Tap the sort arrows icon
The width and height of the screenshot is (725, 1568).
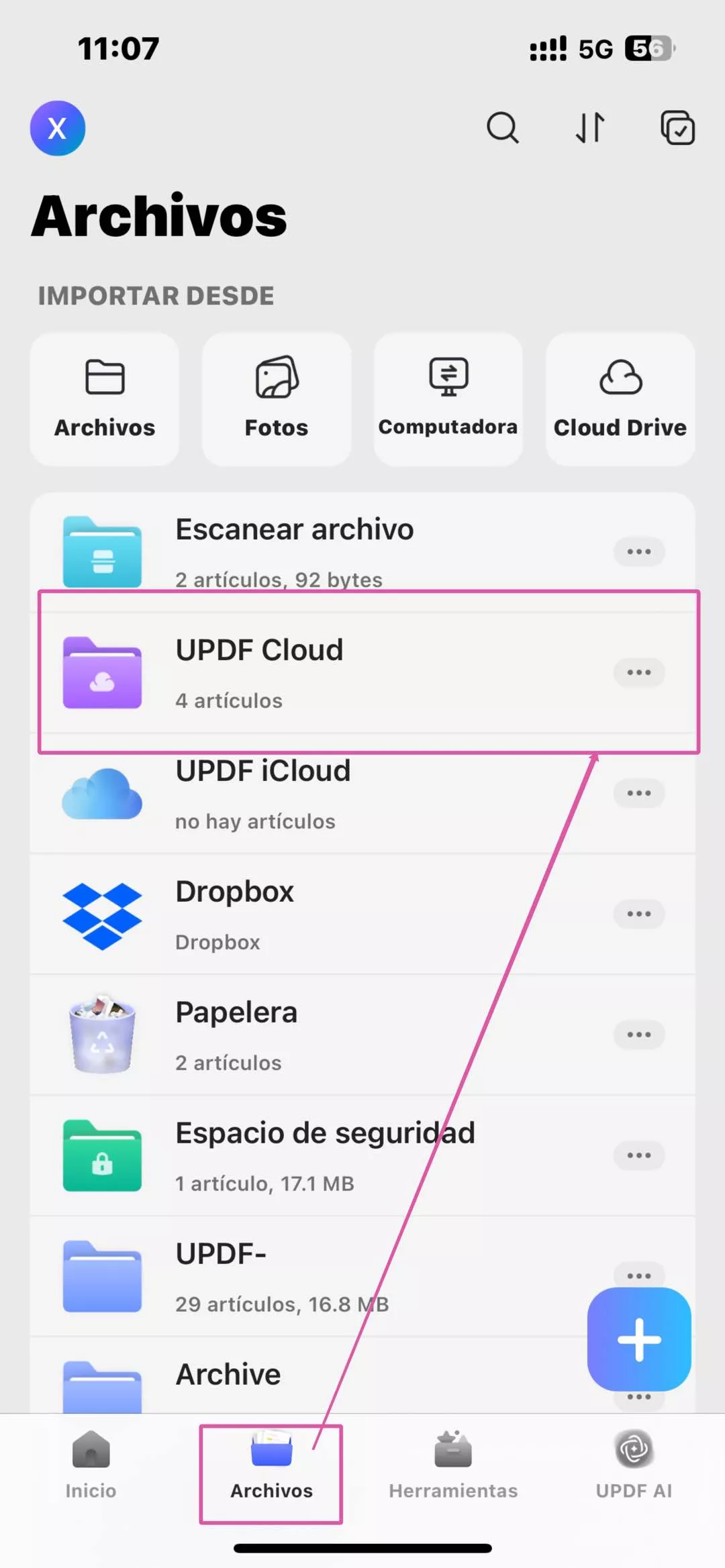pyautogui.click(x=590, y=127)
